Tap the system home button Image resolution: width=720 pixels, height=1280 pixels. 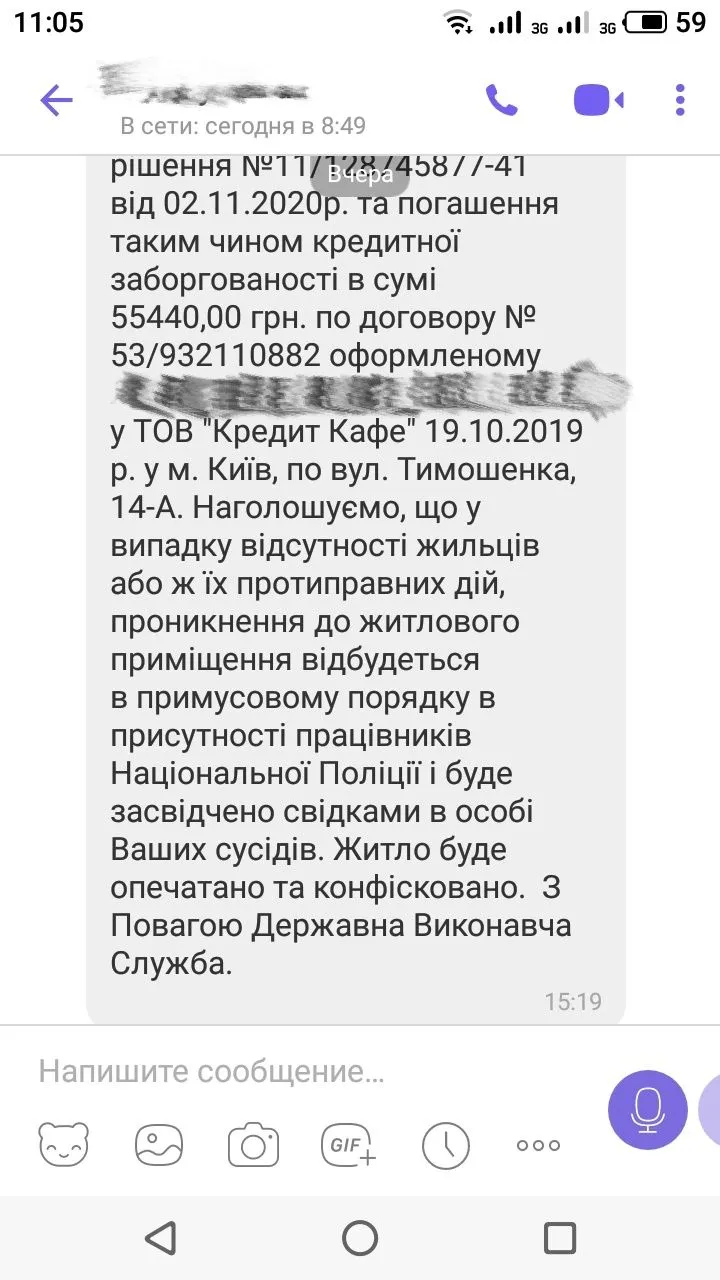click(360, 1238)
